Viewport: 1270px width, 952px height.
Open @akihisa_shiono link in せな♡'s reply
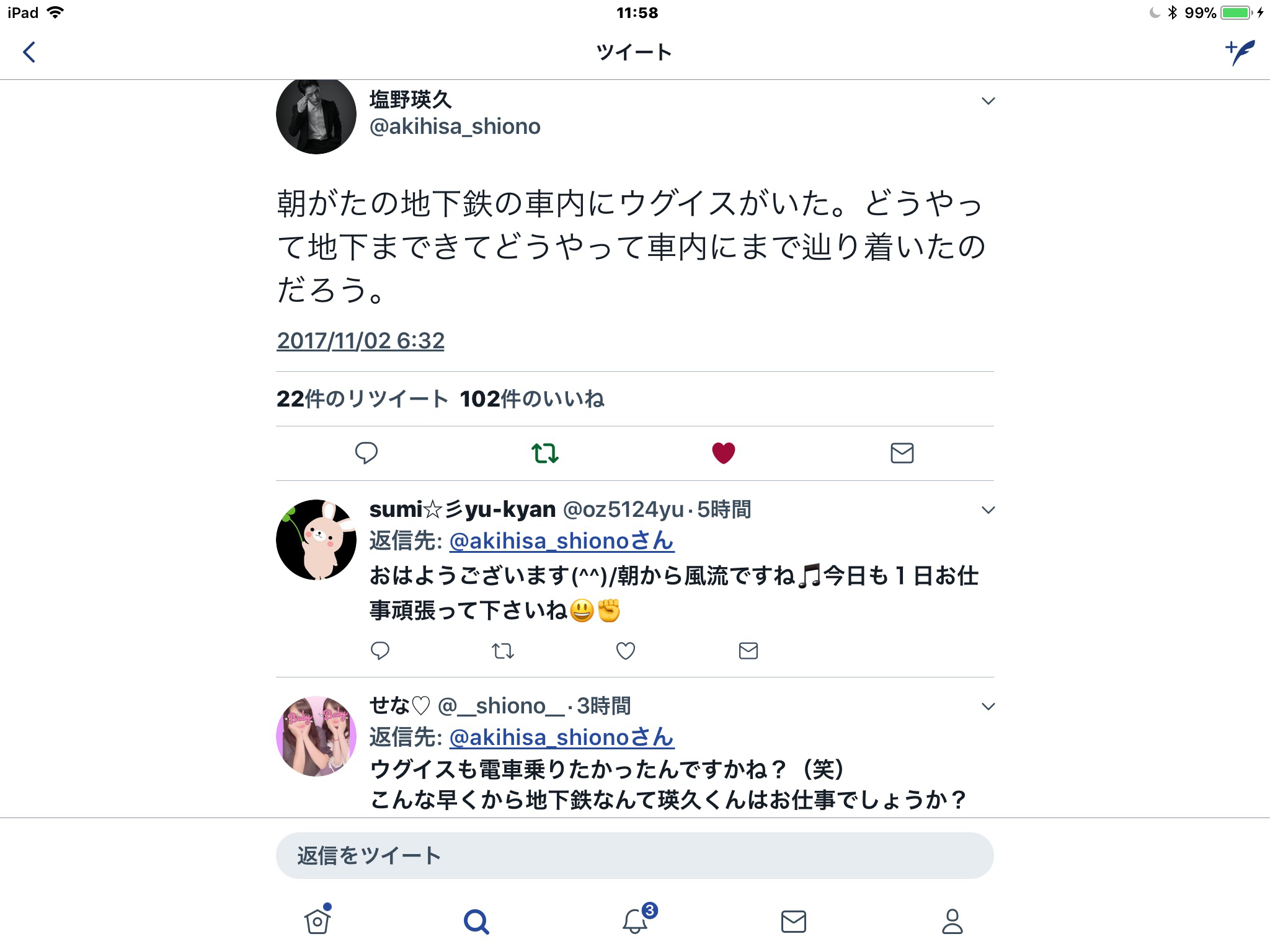pos(561,738)
